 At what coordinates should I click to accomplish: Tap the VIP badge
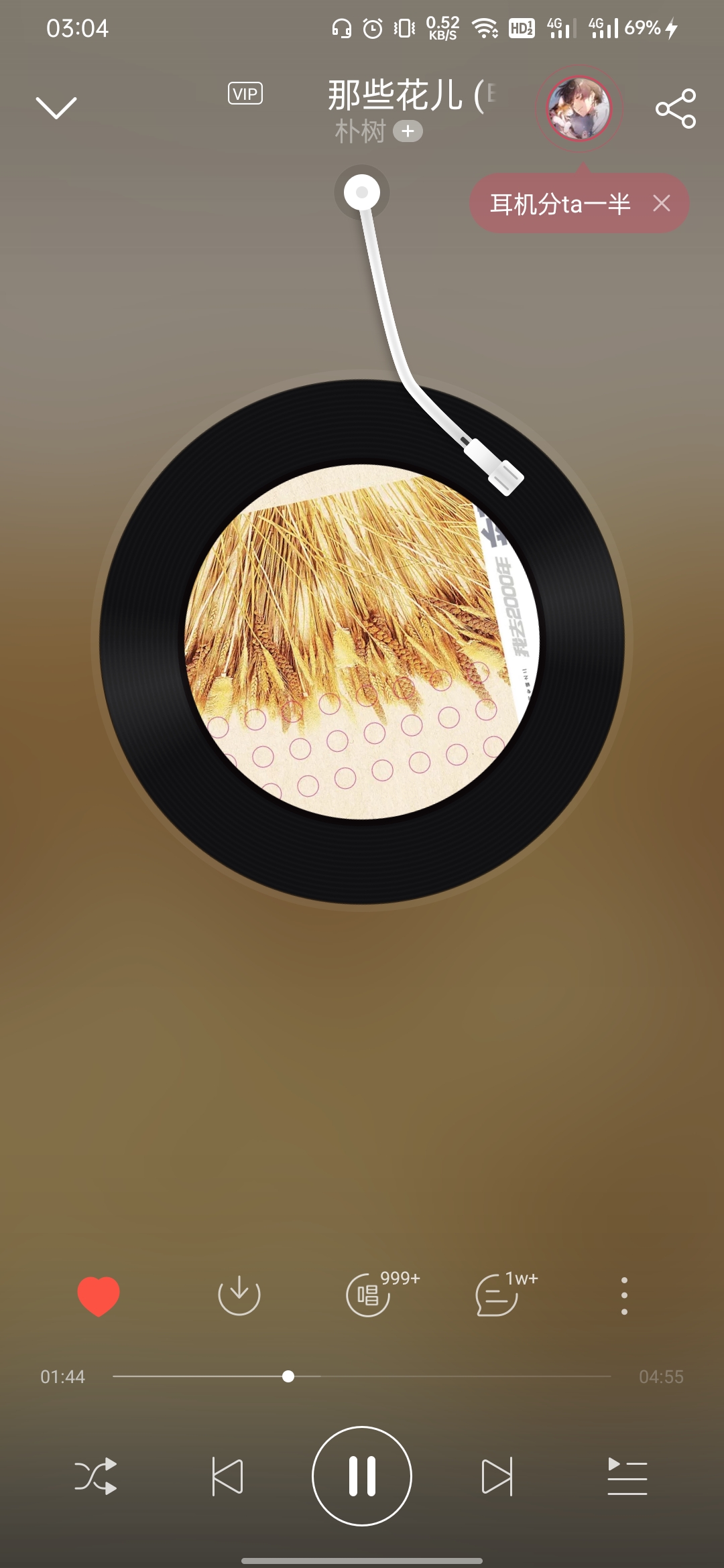(x=245, y=94)
